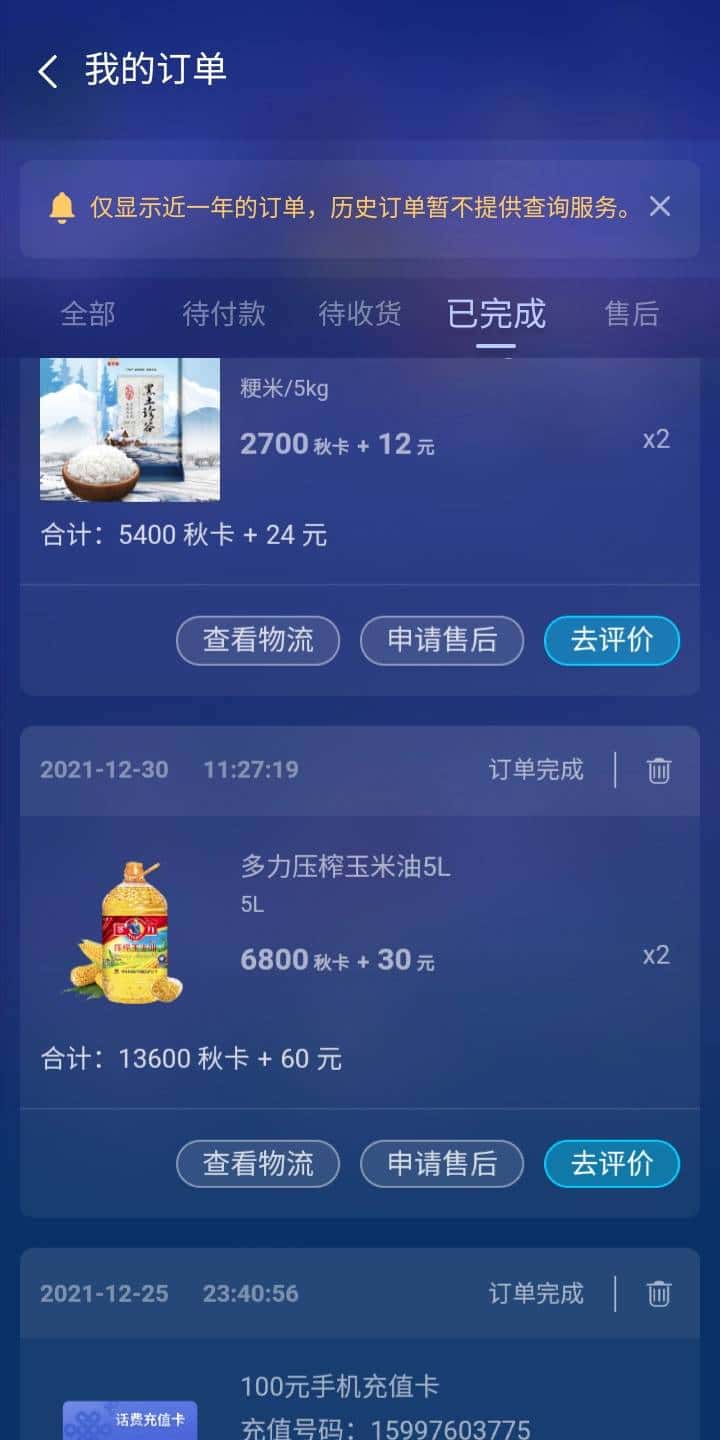Click 申请售后 for the rice order

click(x=442, y=641)
